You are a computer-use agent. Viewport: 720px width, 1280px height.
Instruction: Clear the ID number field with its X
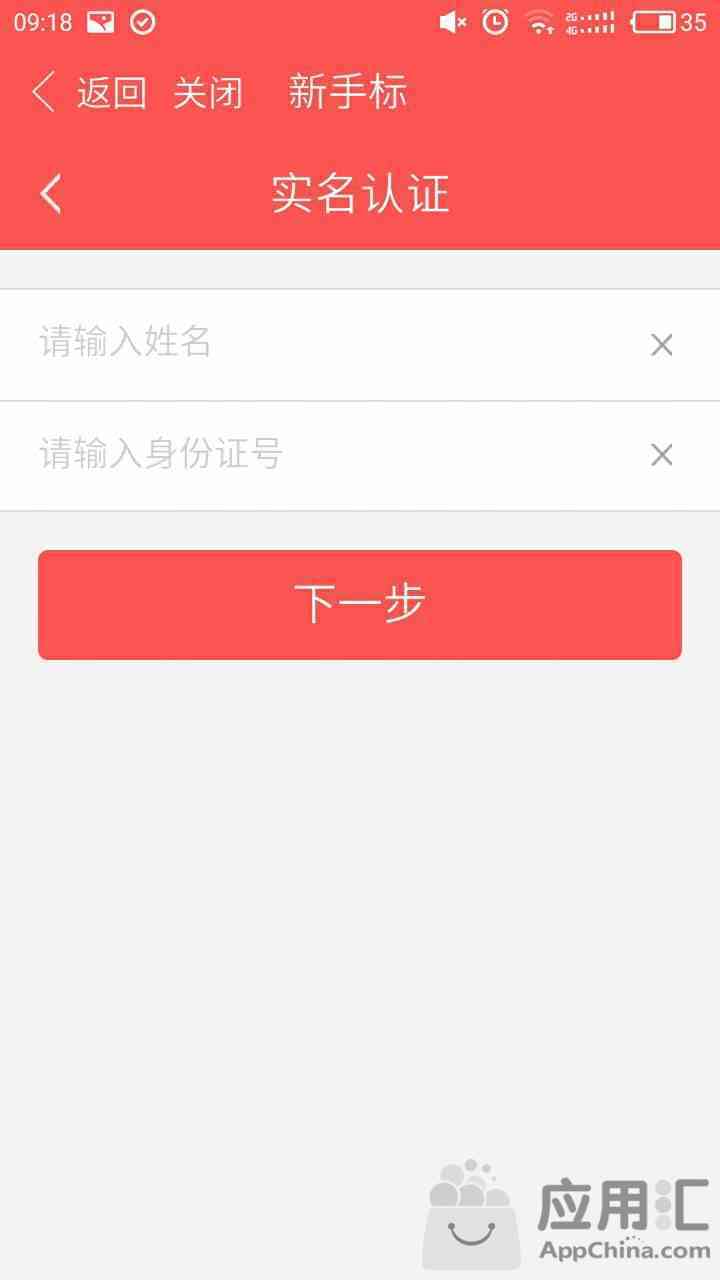point(661,456)
